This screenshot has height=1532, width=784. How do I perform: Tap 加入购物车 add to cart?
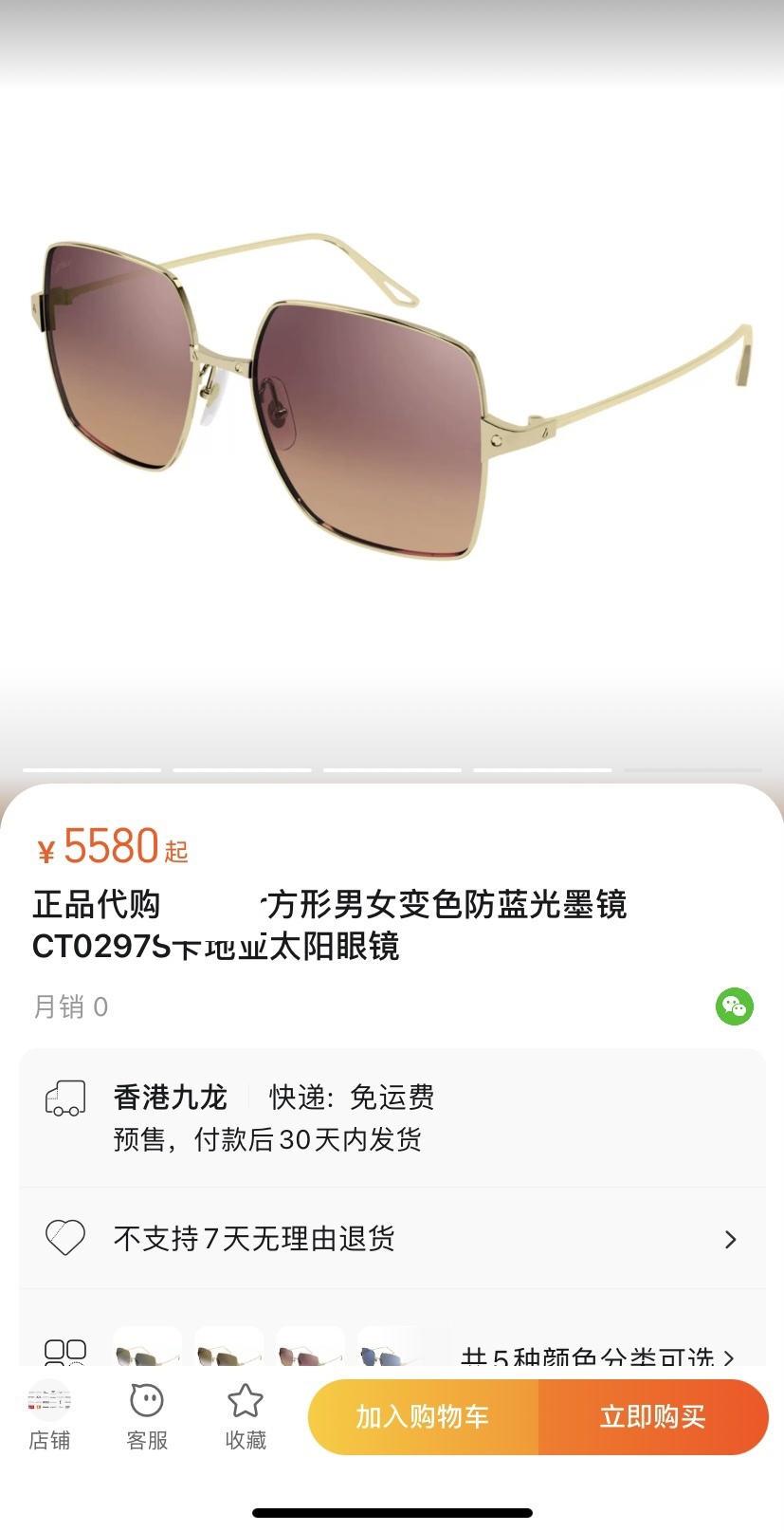pos(423,1416)
